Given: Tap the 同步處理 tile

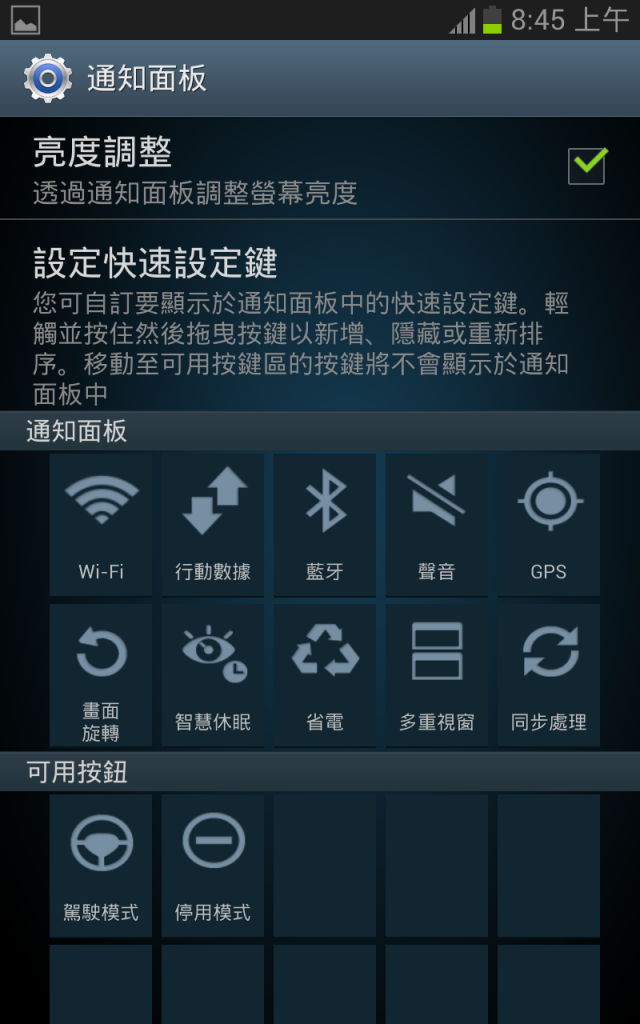Looking at the screenshot, I should tap(549, 675).
